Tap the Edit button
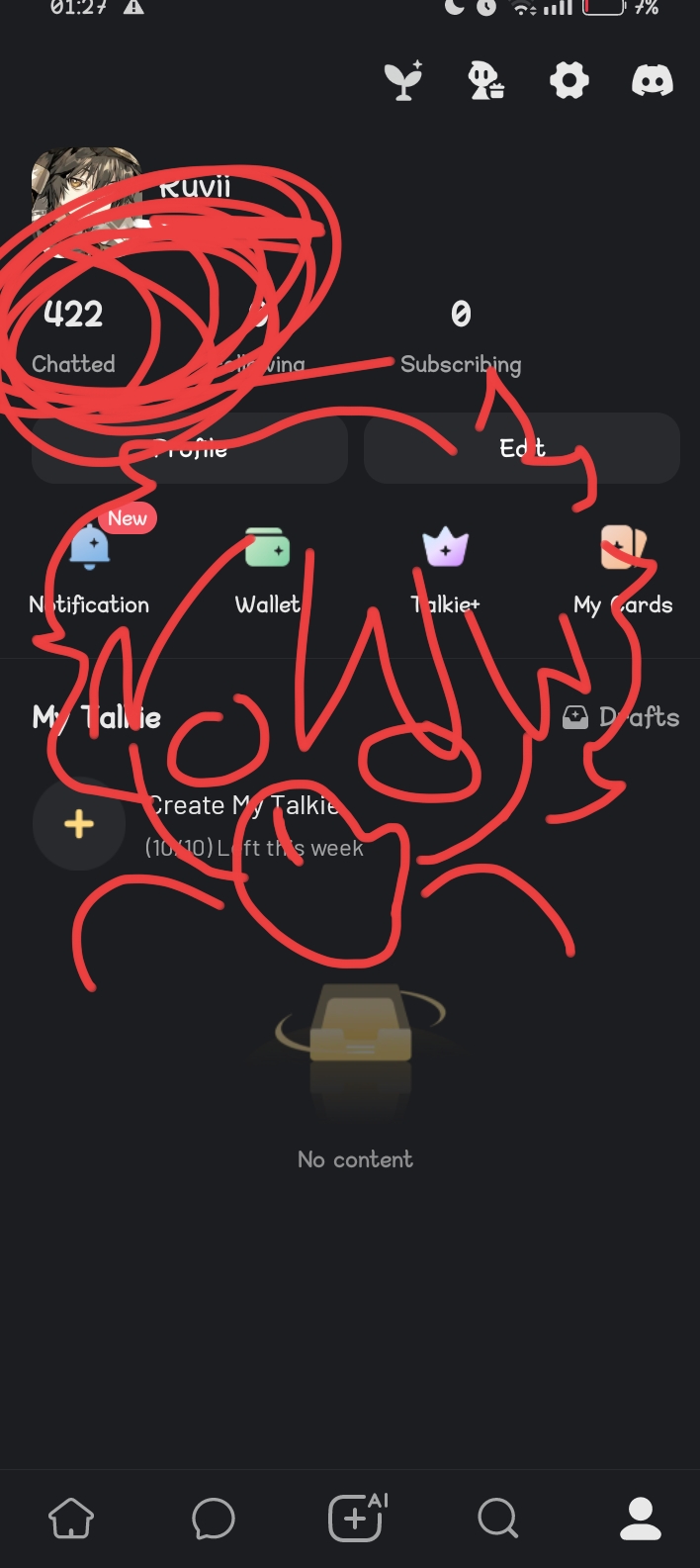 point(521,448)
